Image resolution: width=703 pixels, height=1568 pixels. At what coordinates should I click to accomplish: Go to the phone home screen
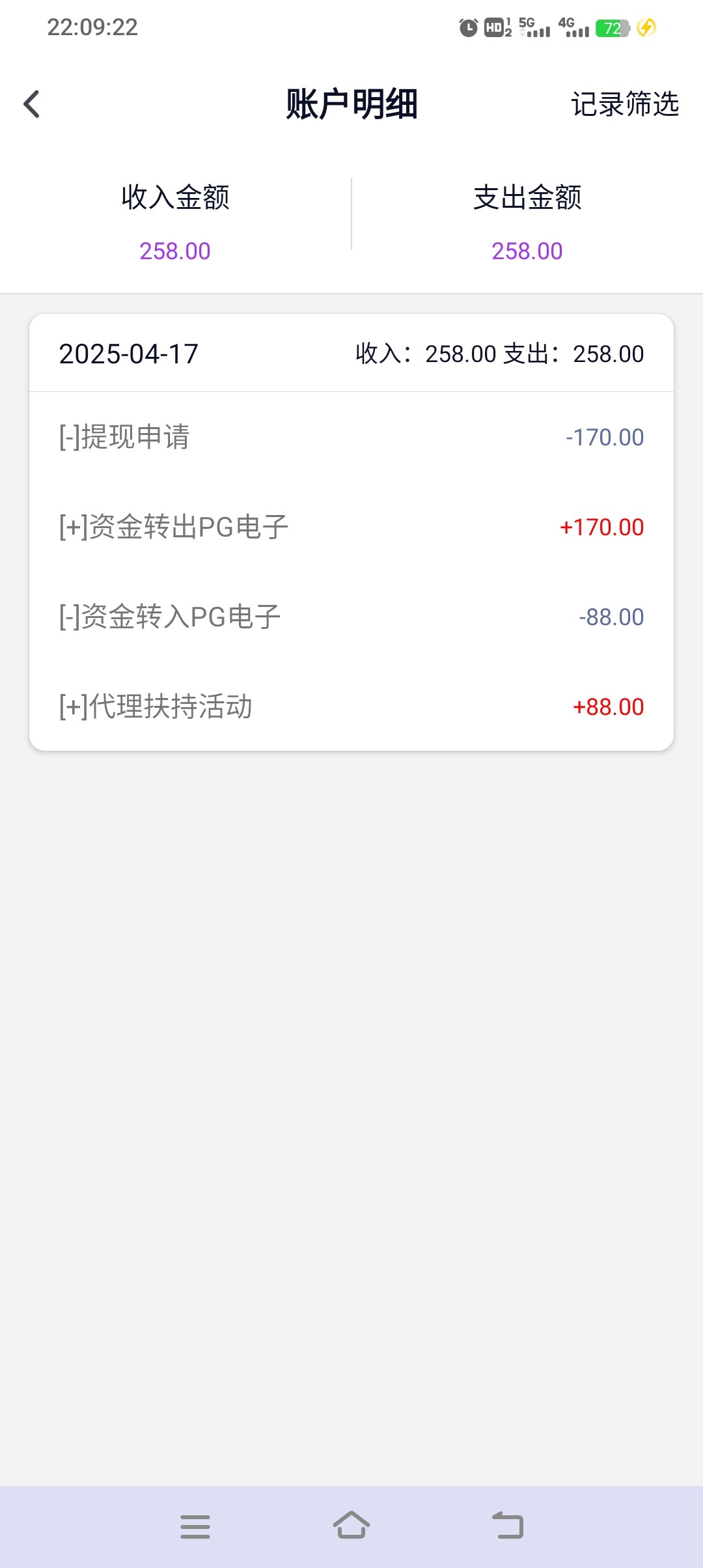pos(351,1526)
